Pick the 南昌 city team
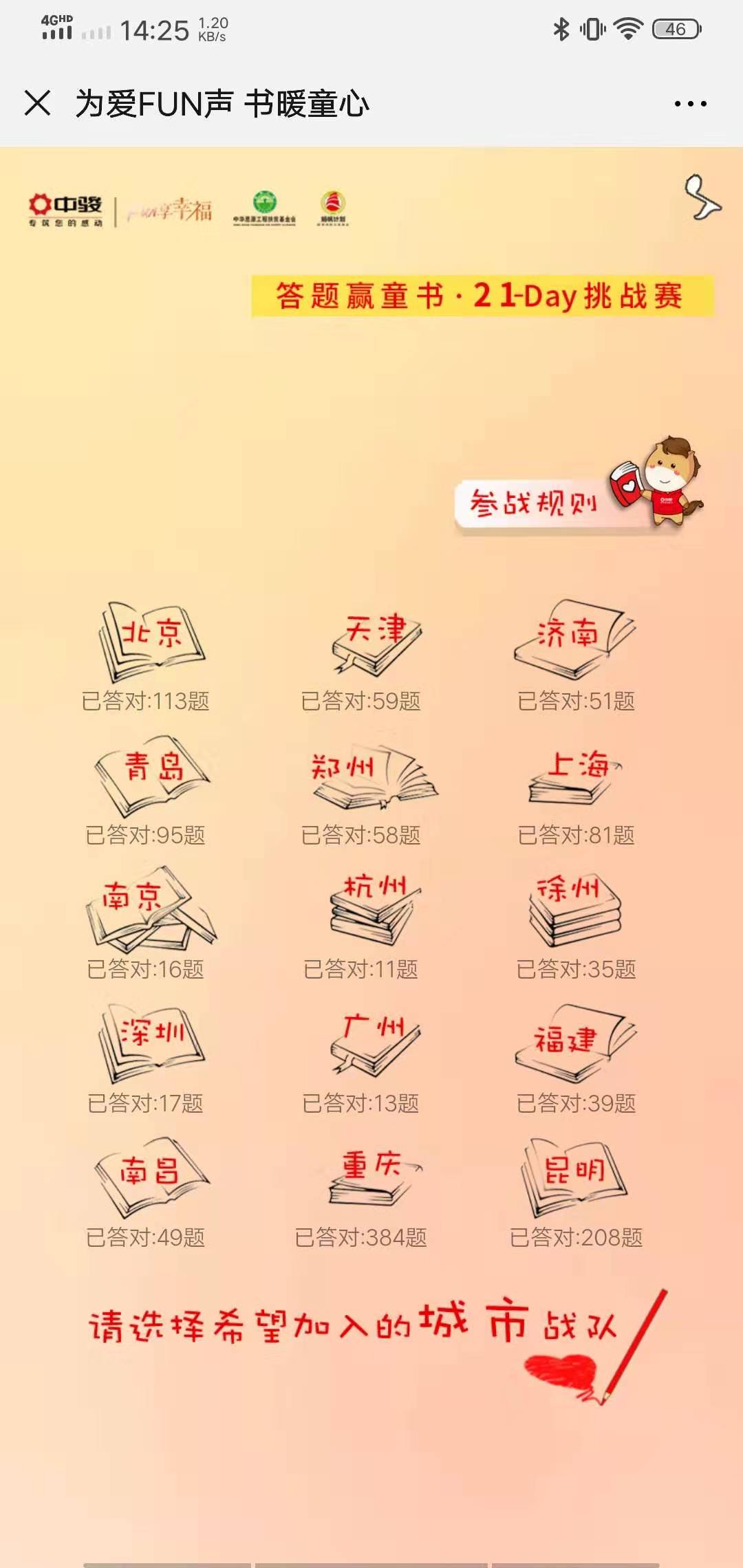Viewport: 743px width, 1568px height. (x=151, y=1176)
